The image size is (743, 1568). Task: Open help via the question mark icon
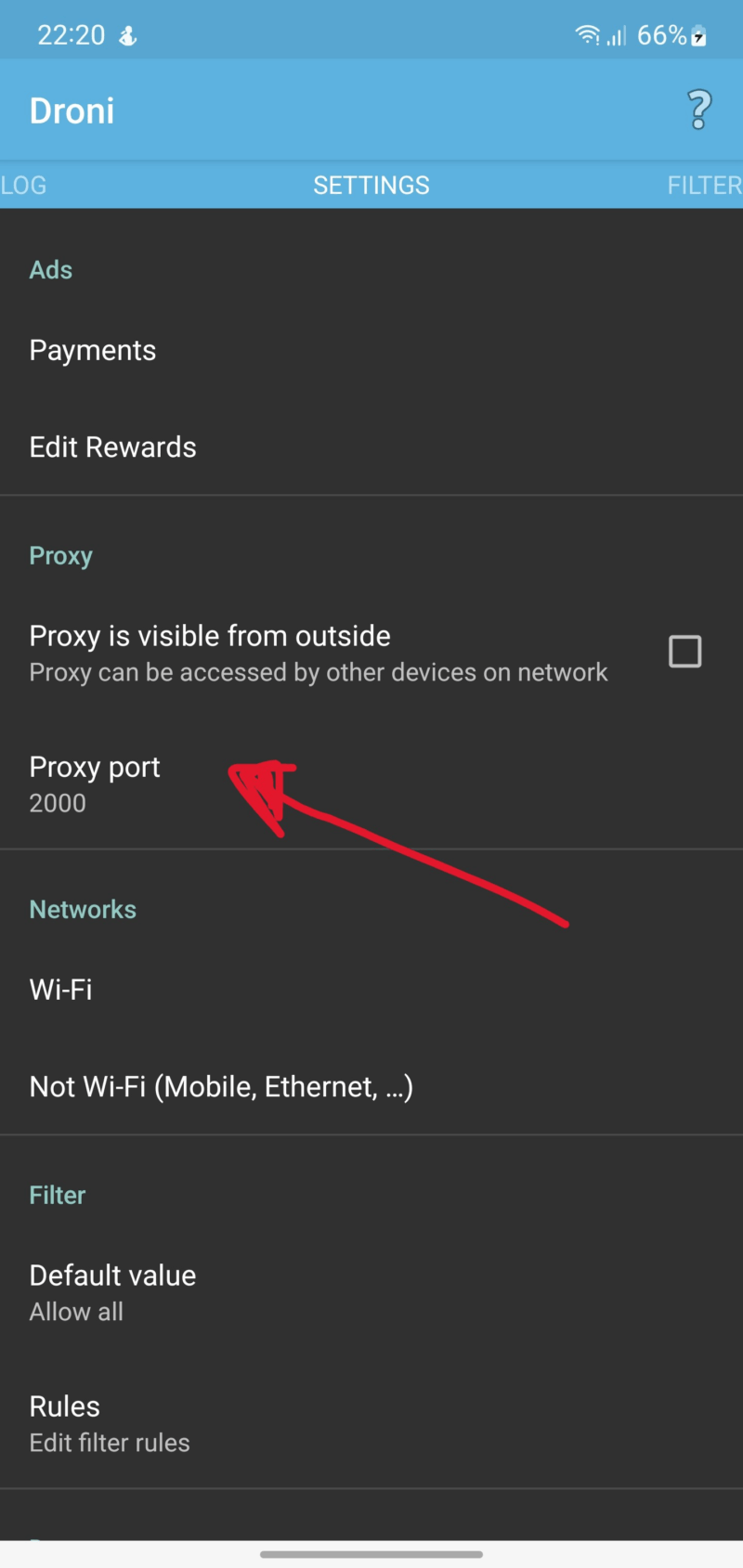click(x=698, y=110)
